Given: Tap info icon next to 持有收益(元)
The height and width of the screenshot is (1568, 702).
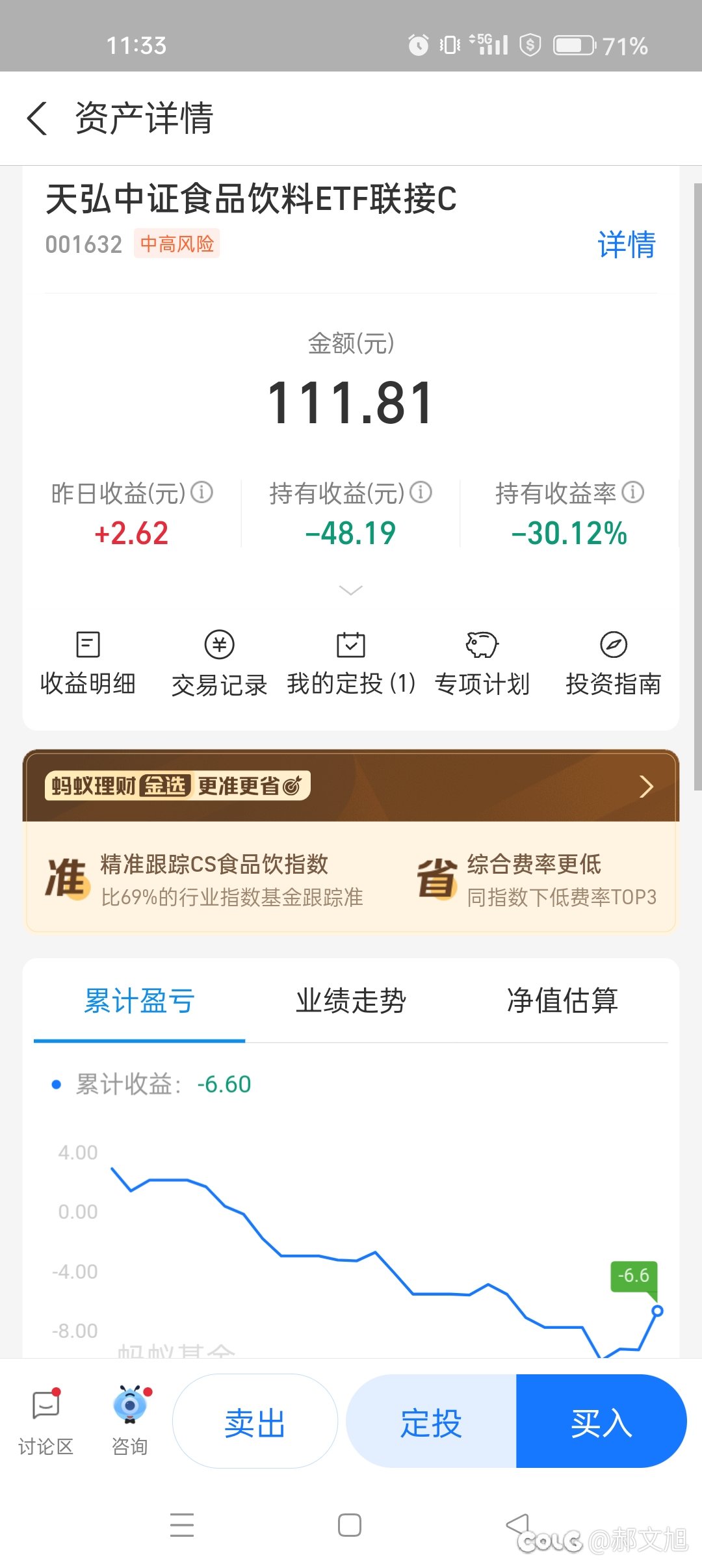Looking at the screenshot, I should pos(421,492).
